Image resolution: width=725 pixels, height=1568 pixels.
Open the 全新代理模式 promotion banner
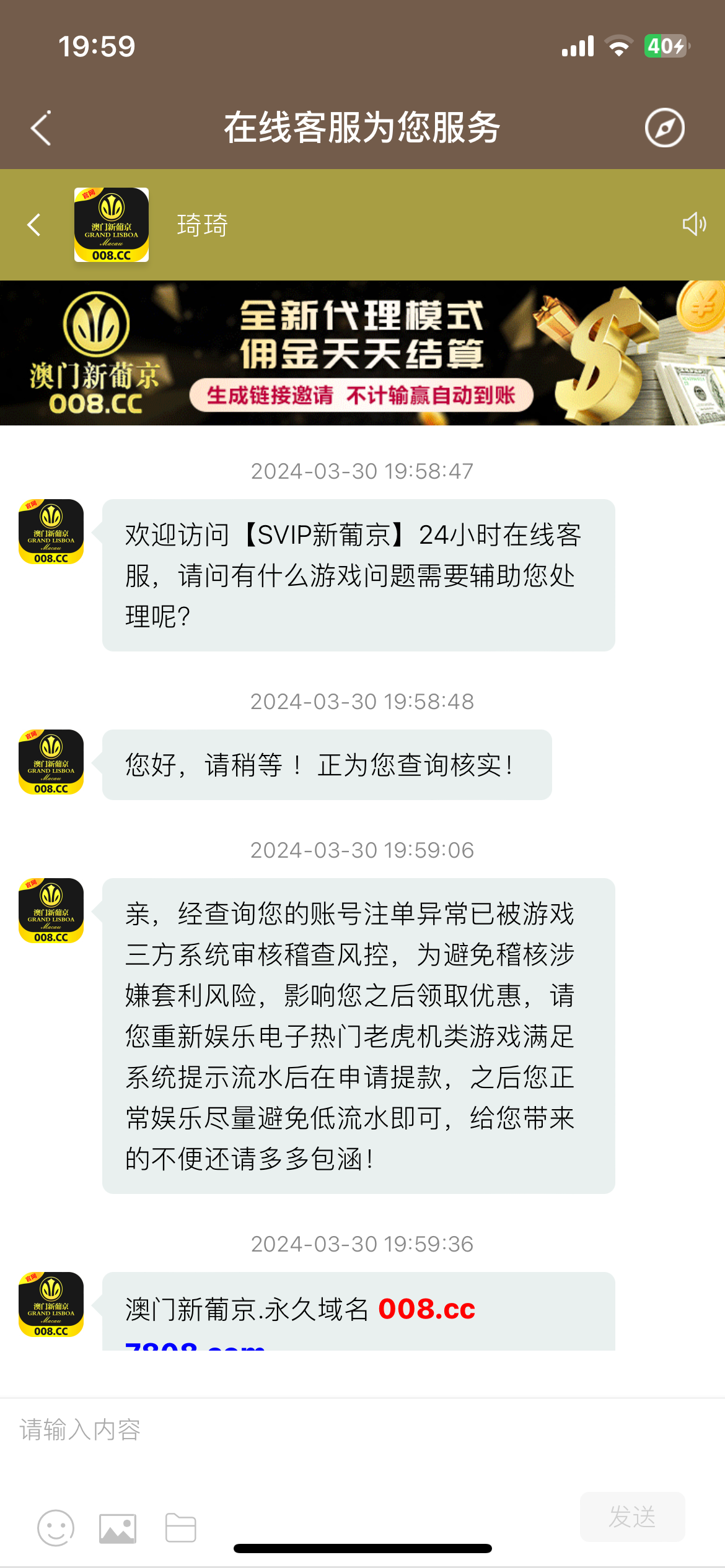[x=362, y=353]
